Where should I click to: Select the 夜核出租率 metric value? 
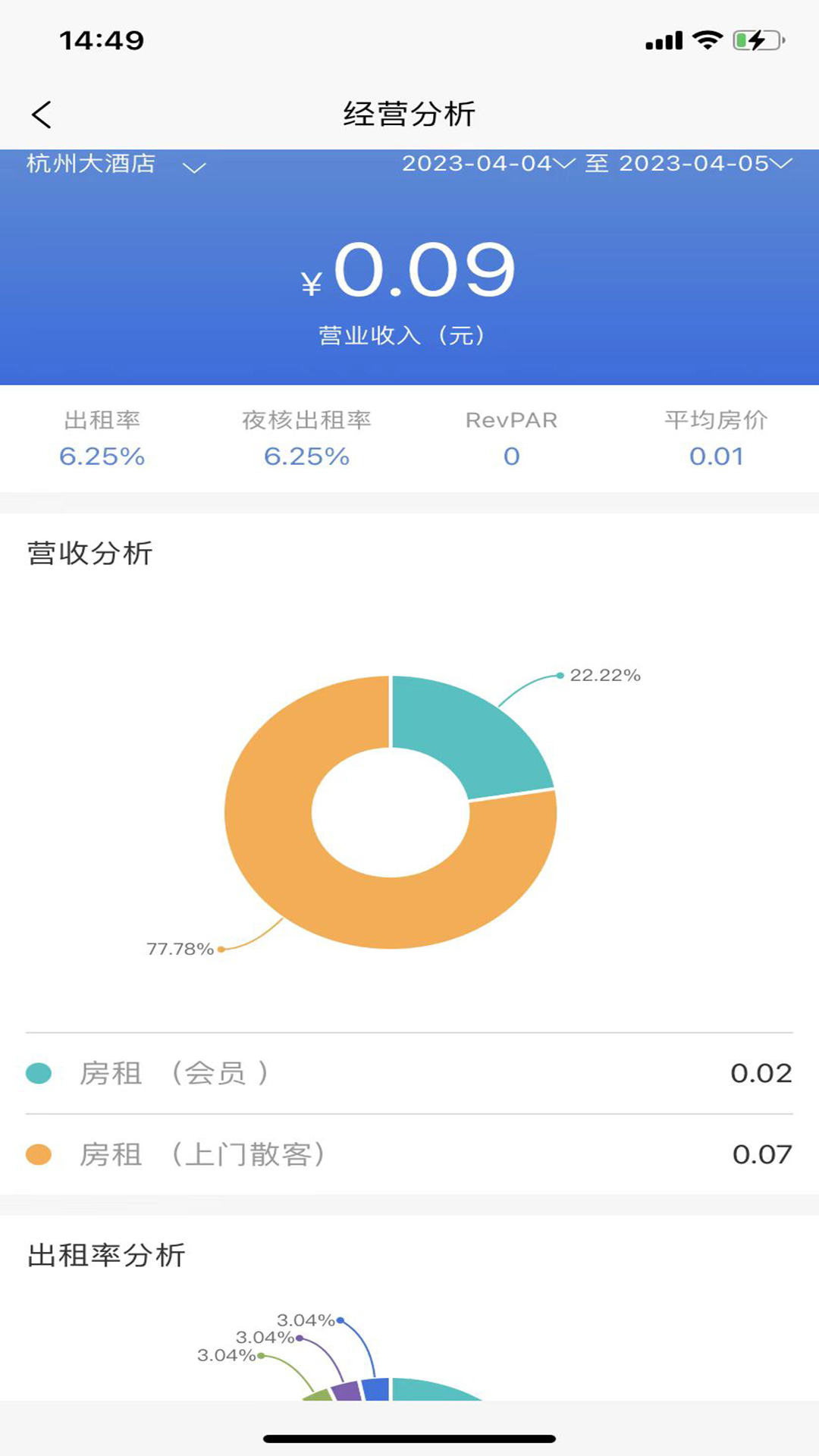click(306, 457)
